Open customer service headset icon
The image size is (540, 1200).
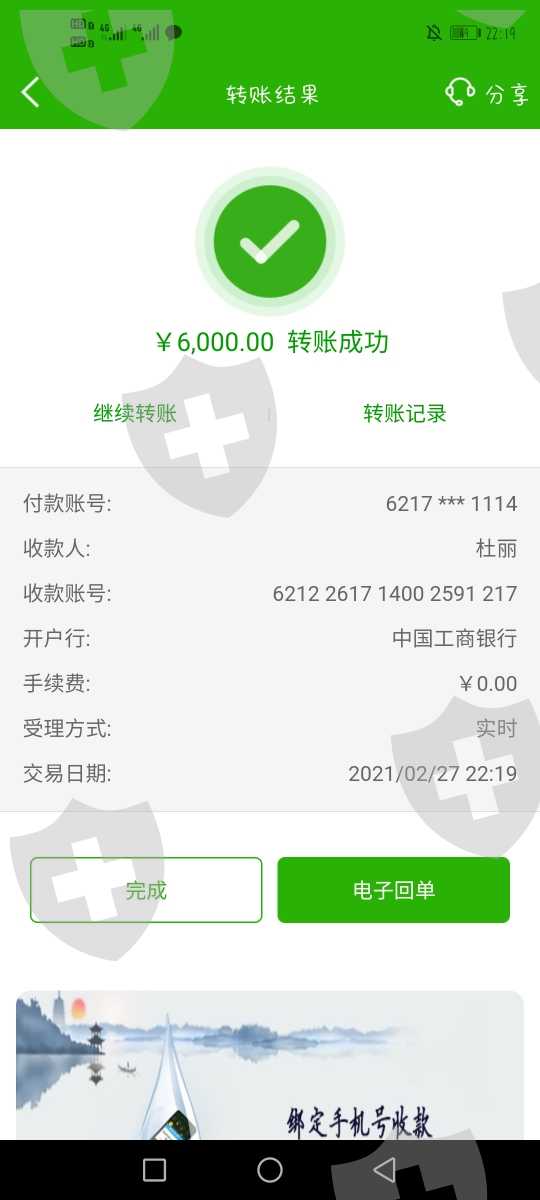[460, 92]
